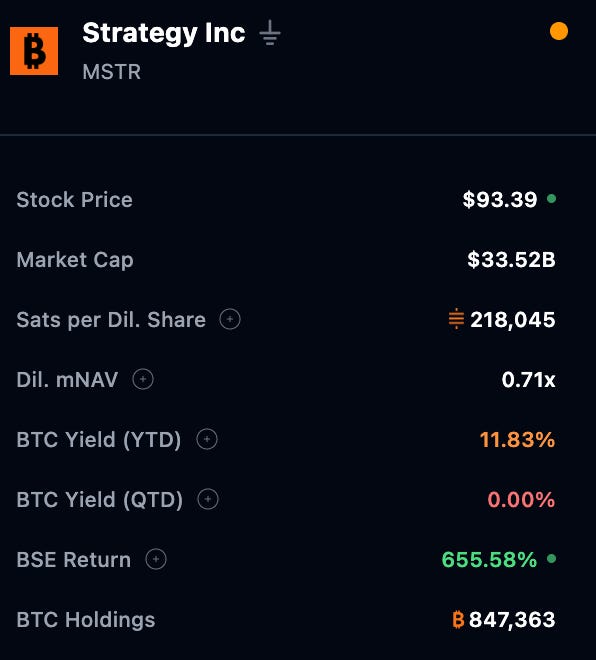Viewport: 596px width, 660px height.
Task: Tap the icon next to Strategy Inc
Action: coord(270,33)
